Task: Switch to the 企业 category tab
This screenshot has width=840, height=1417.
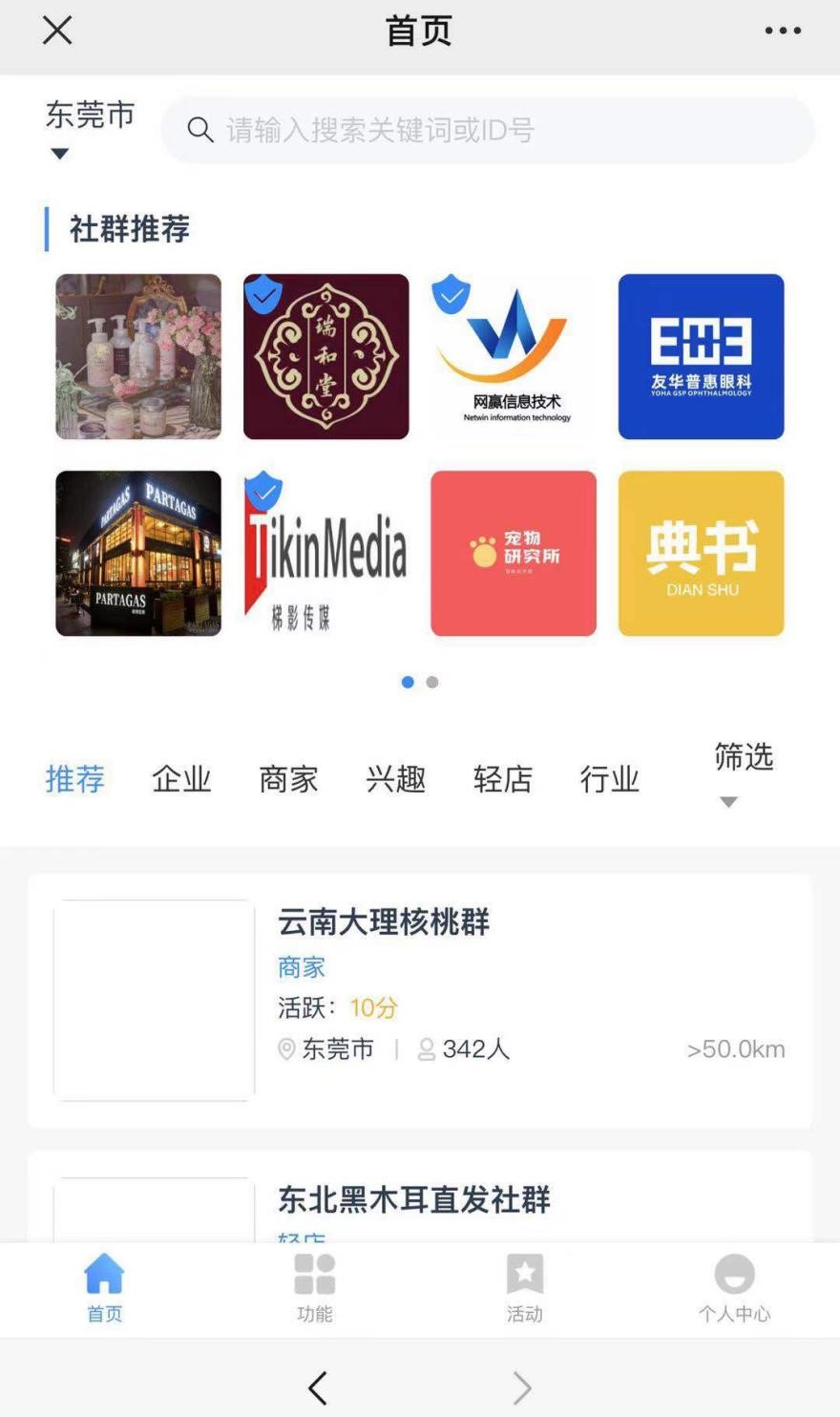Action: coord(181,779)
